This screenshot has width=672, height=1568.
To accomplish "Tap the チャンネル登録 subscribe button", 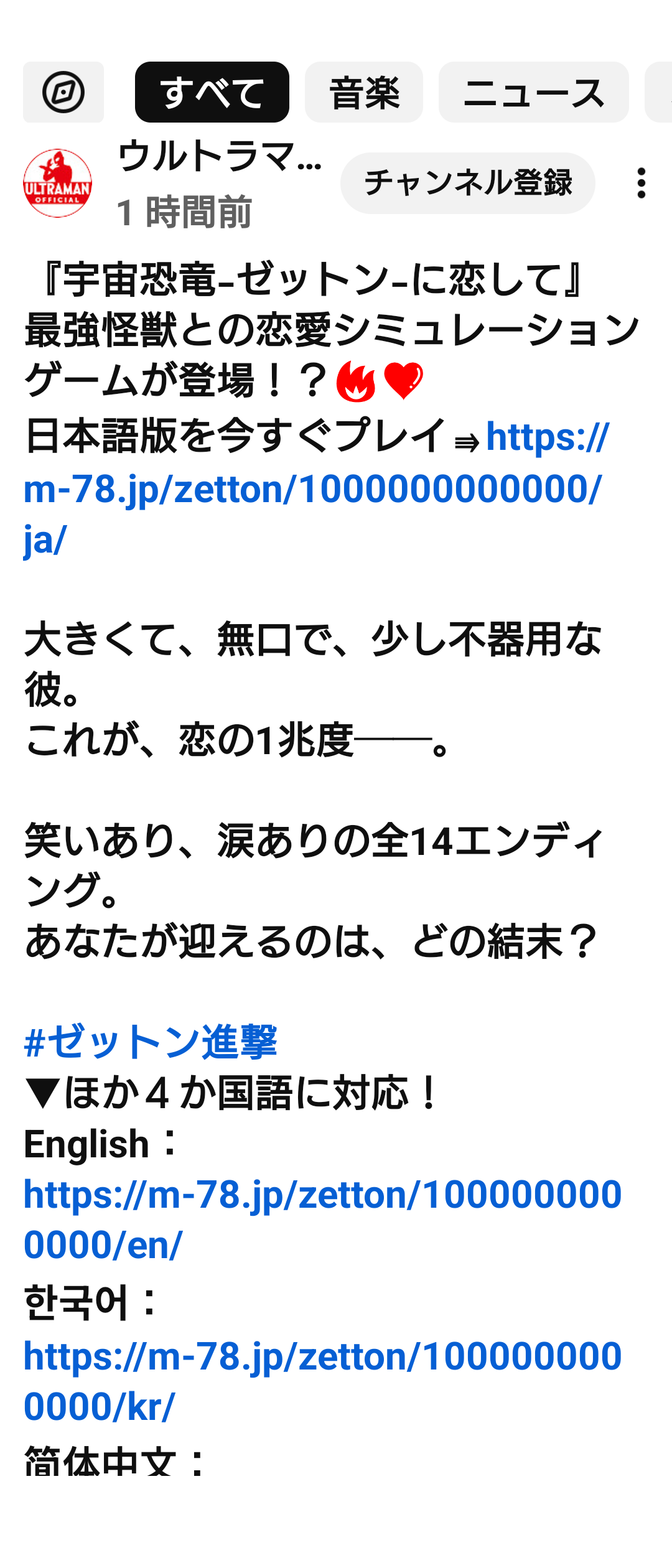I will [x=467, y=183].
